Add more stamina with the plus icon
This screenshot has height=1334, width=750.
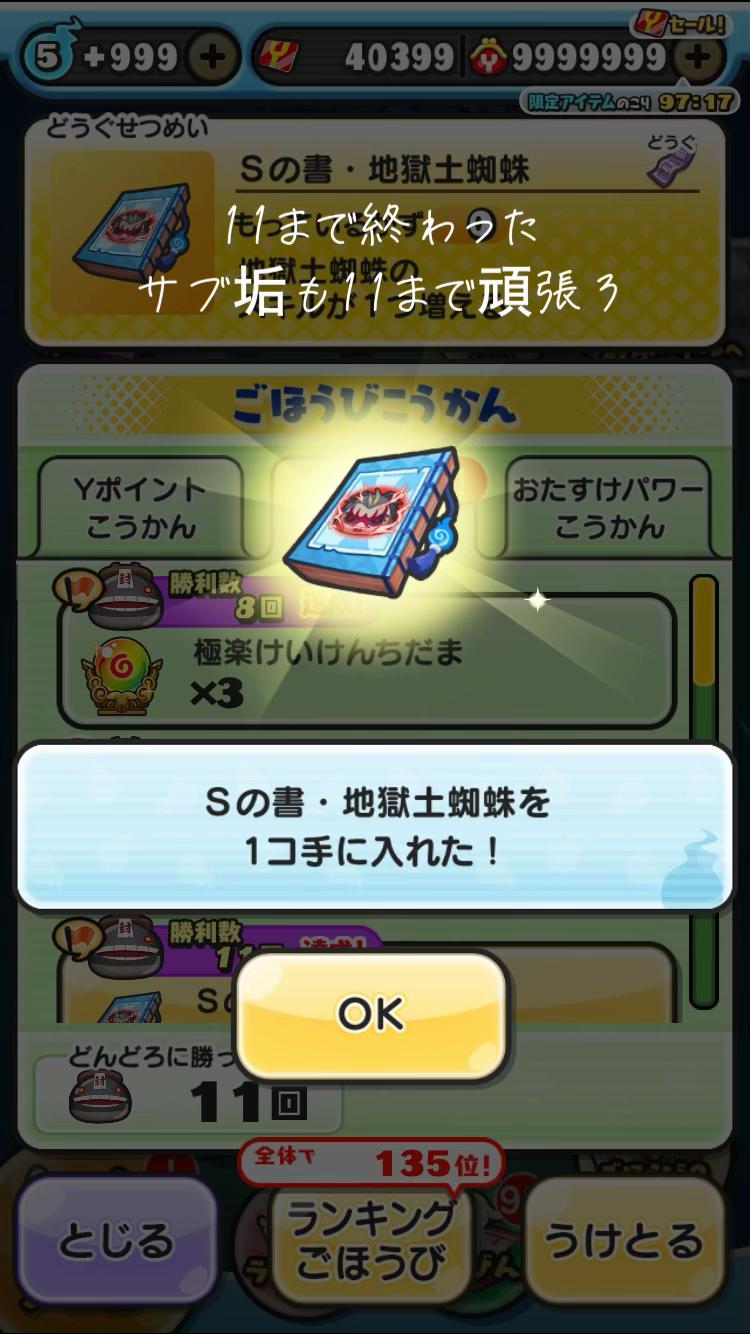[x=211, y=58]
